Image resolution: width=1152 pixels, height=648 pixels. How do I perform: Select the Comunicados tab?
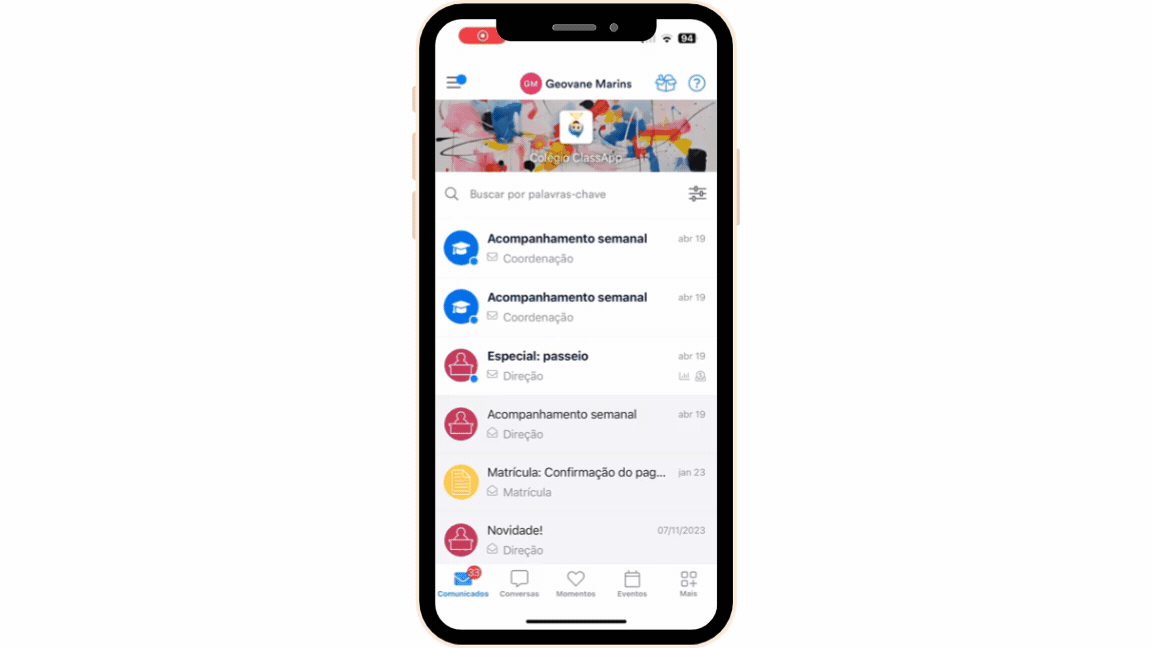click(x=463, y=584)
